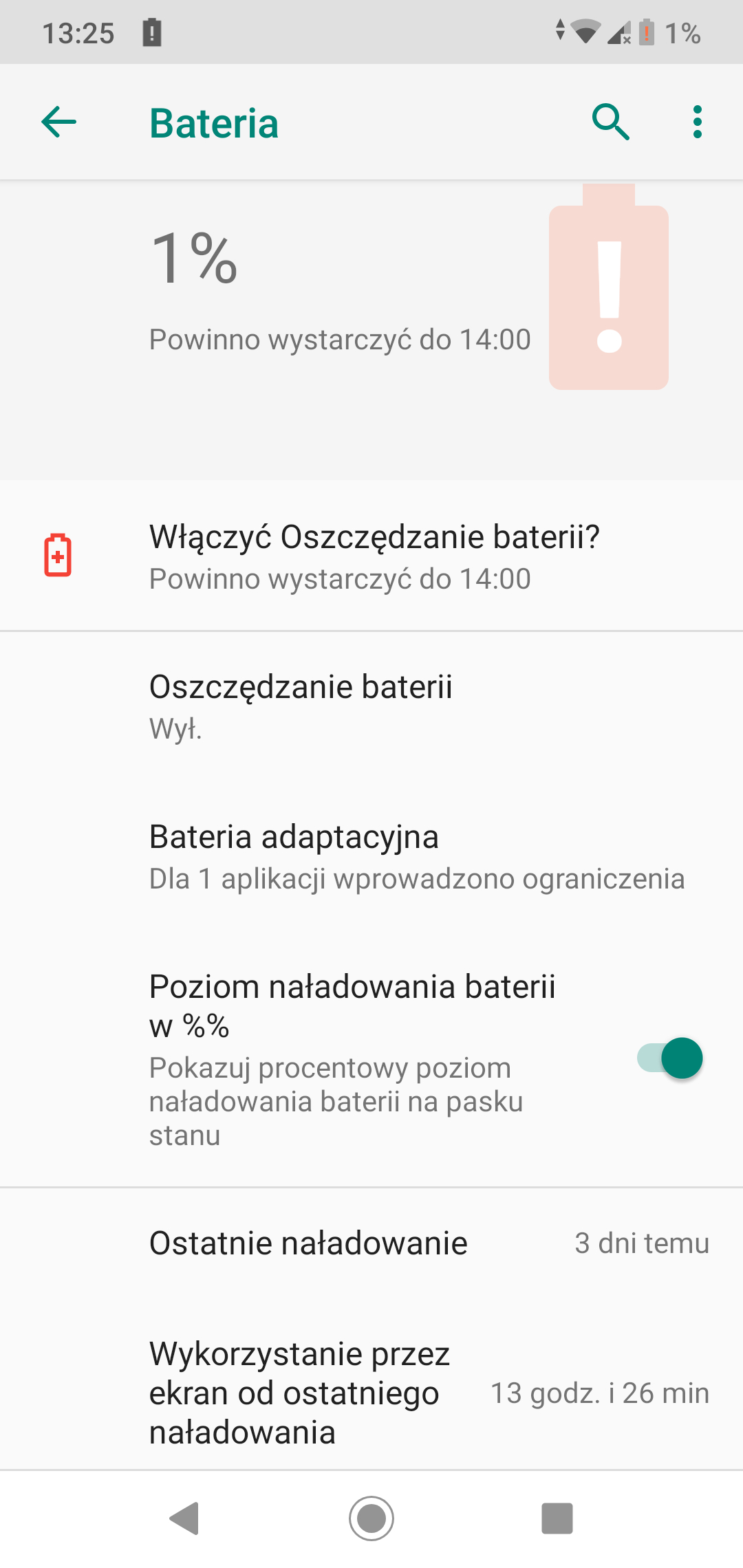The image size is (743, 1568).
Task: Search settings with the magnifier icon
Action: 610,123
